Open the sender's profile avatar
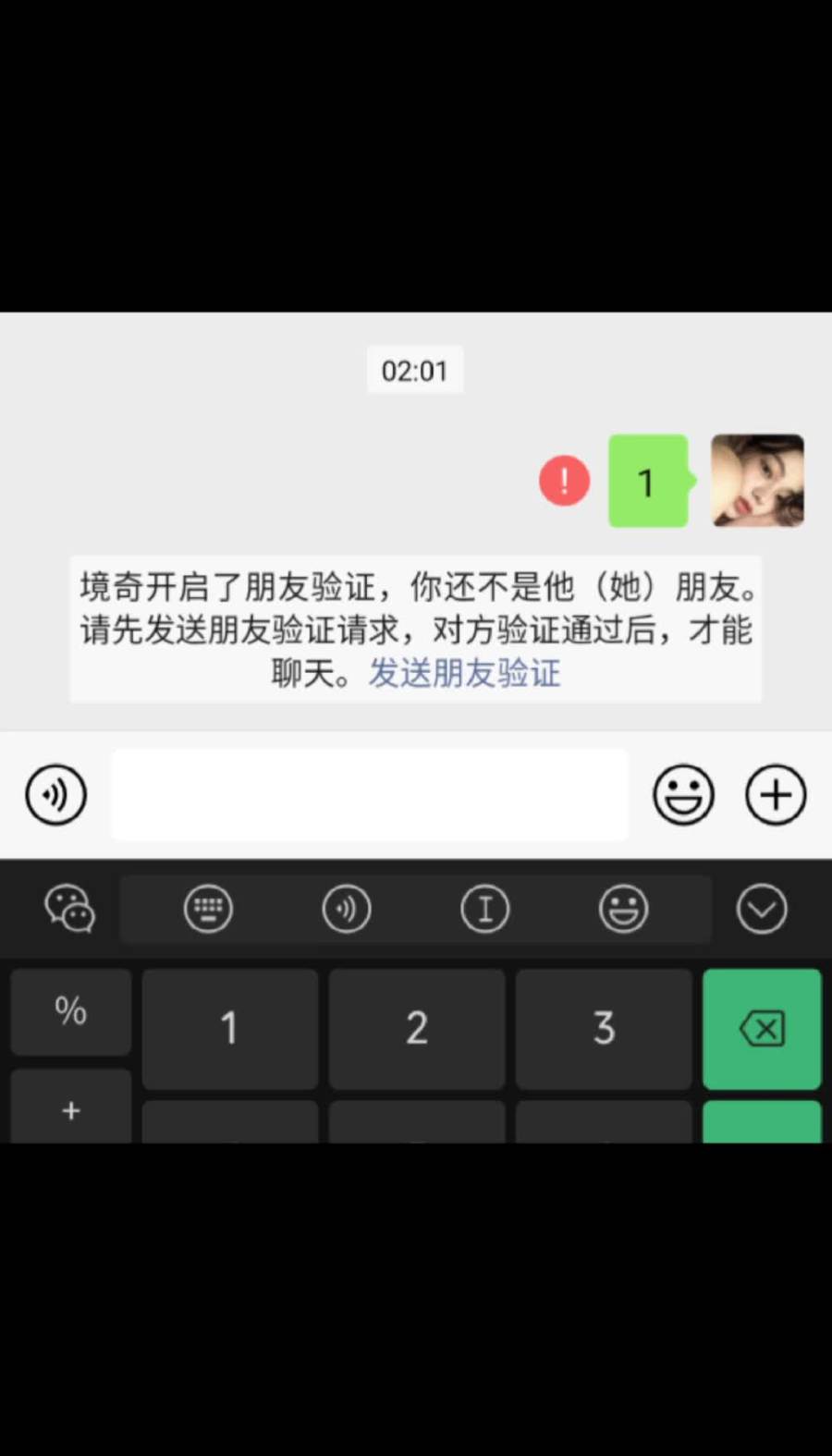The height and width of the screenshot is (1456, 832). tap(757, 481)
